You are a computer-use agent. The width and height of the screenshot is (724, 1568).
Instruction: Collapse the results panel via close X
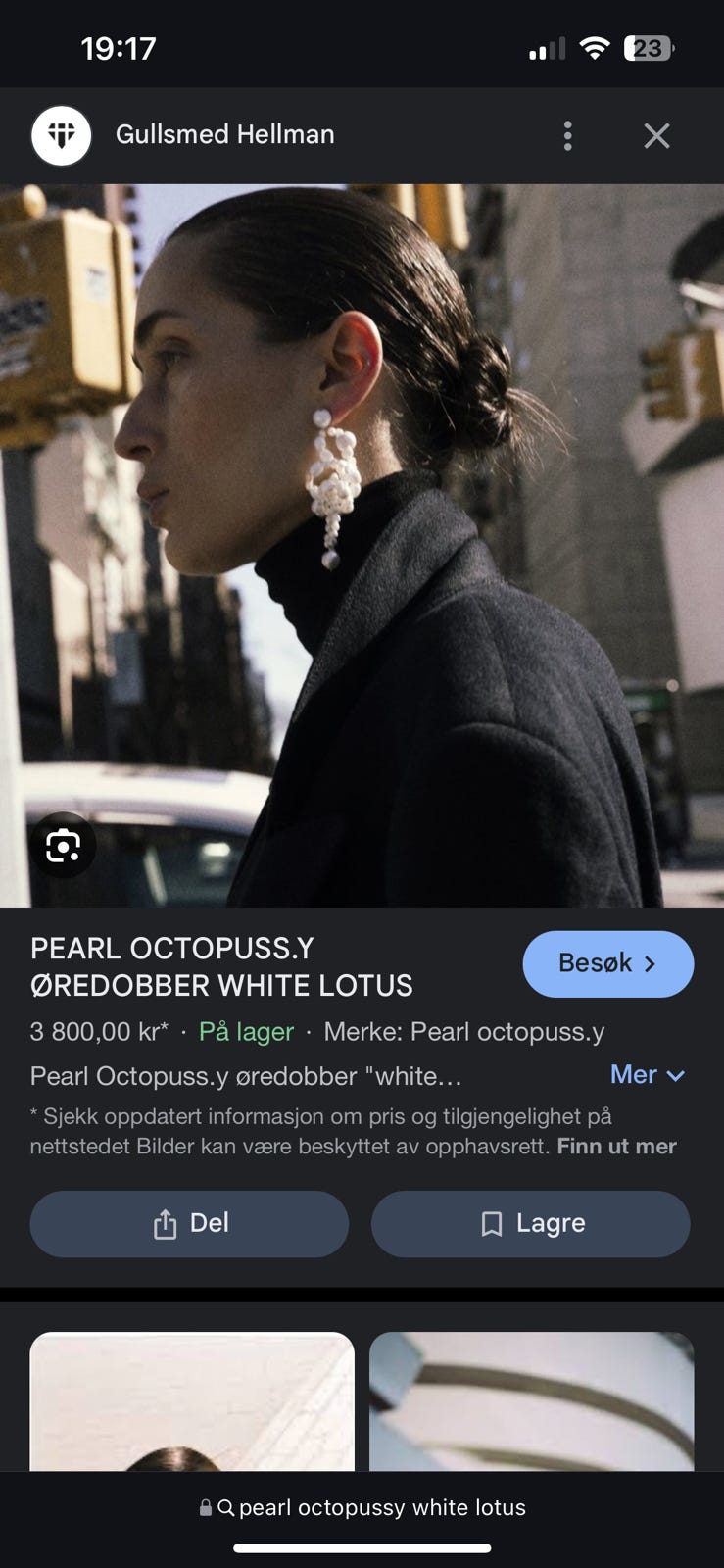coord(656,135)
